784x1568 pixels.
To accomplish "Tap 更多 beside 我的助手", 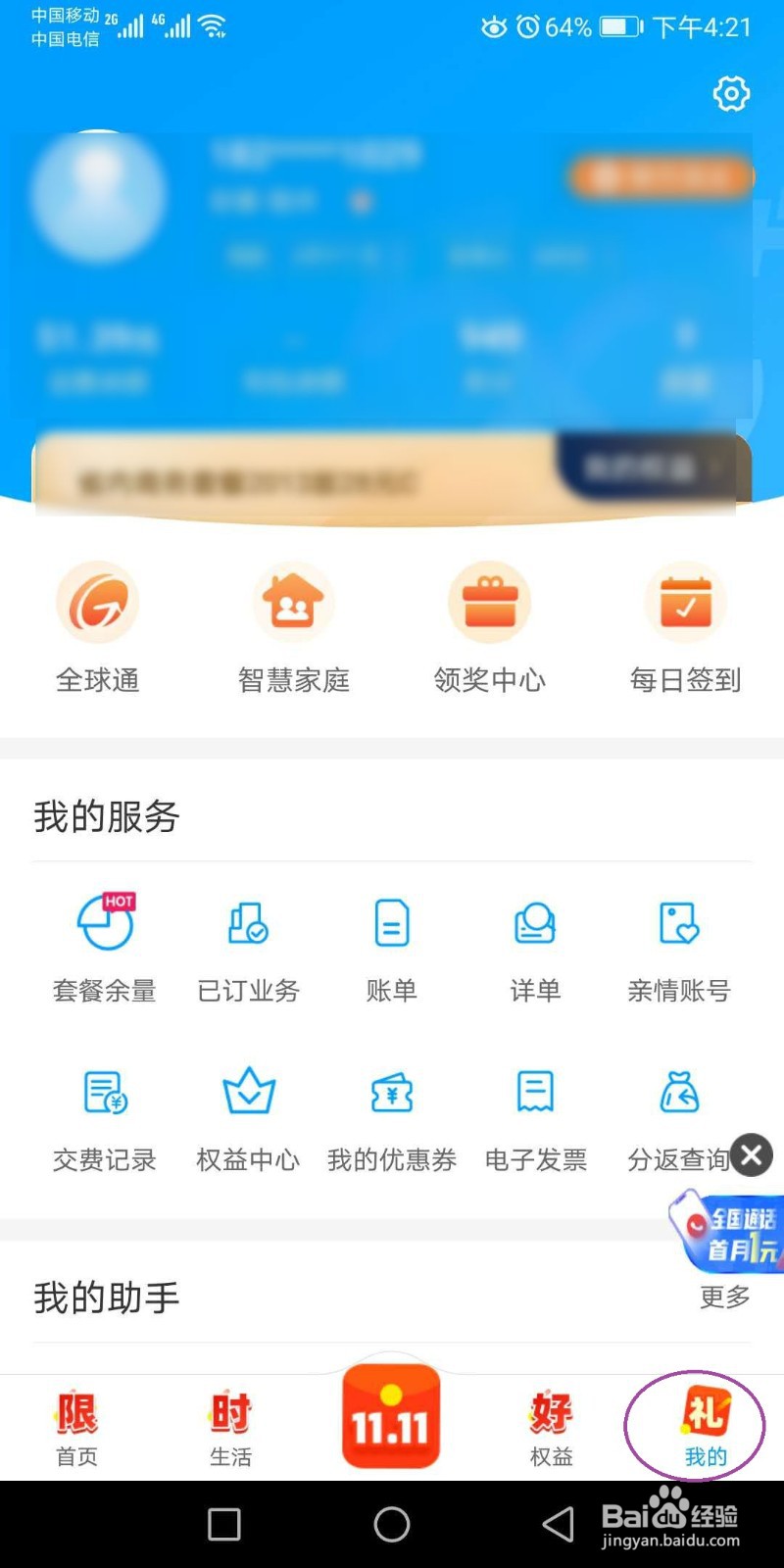I will [723, 1297].
